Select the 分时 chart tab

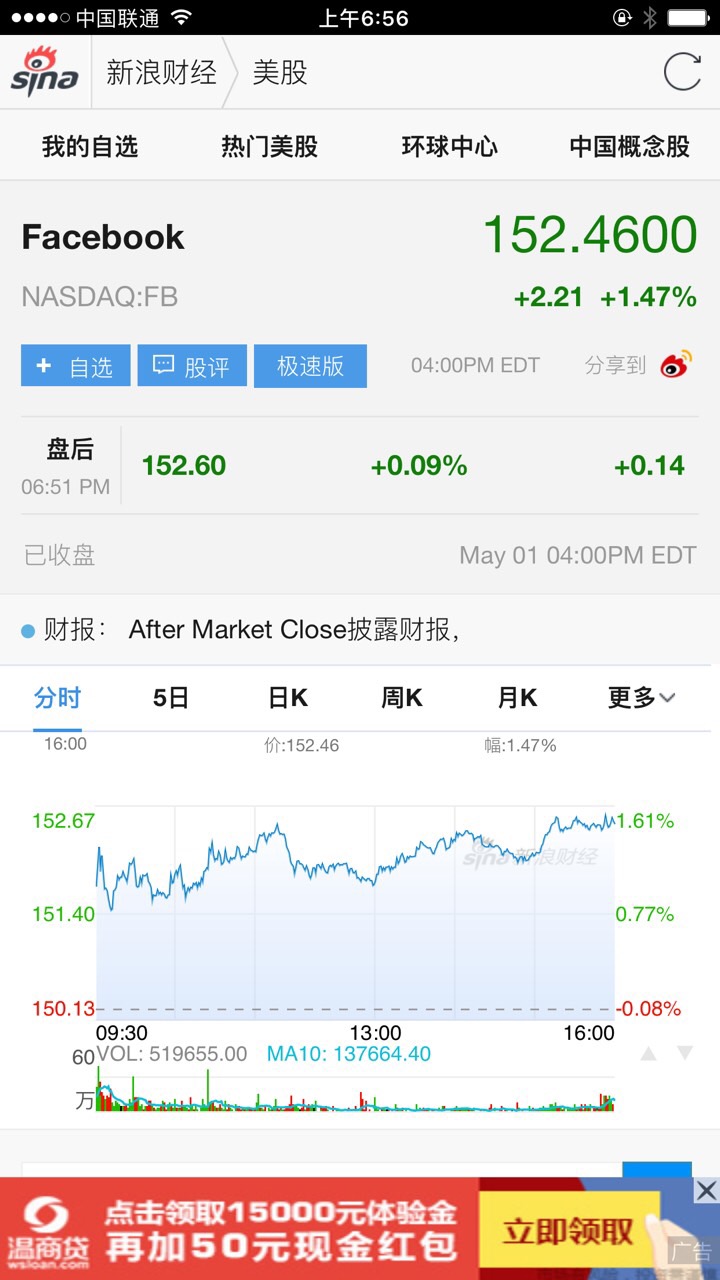point(57,698)
